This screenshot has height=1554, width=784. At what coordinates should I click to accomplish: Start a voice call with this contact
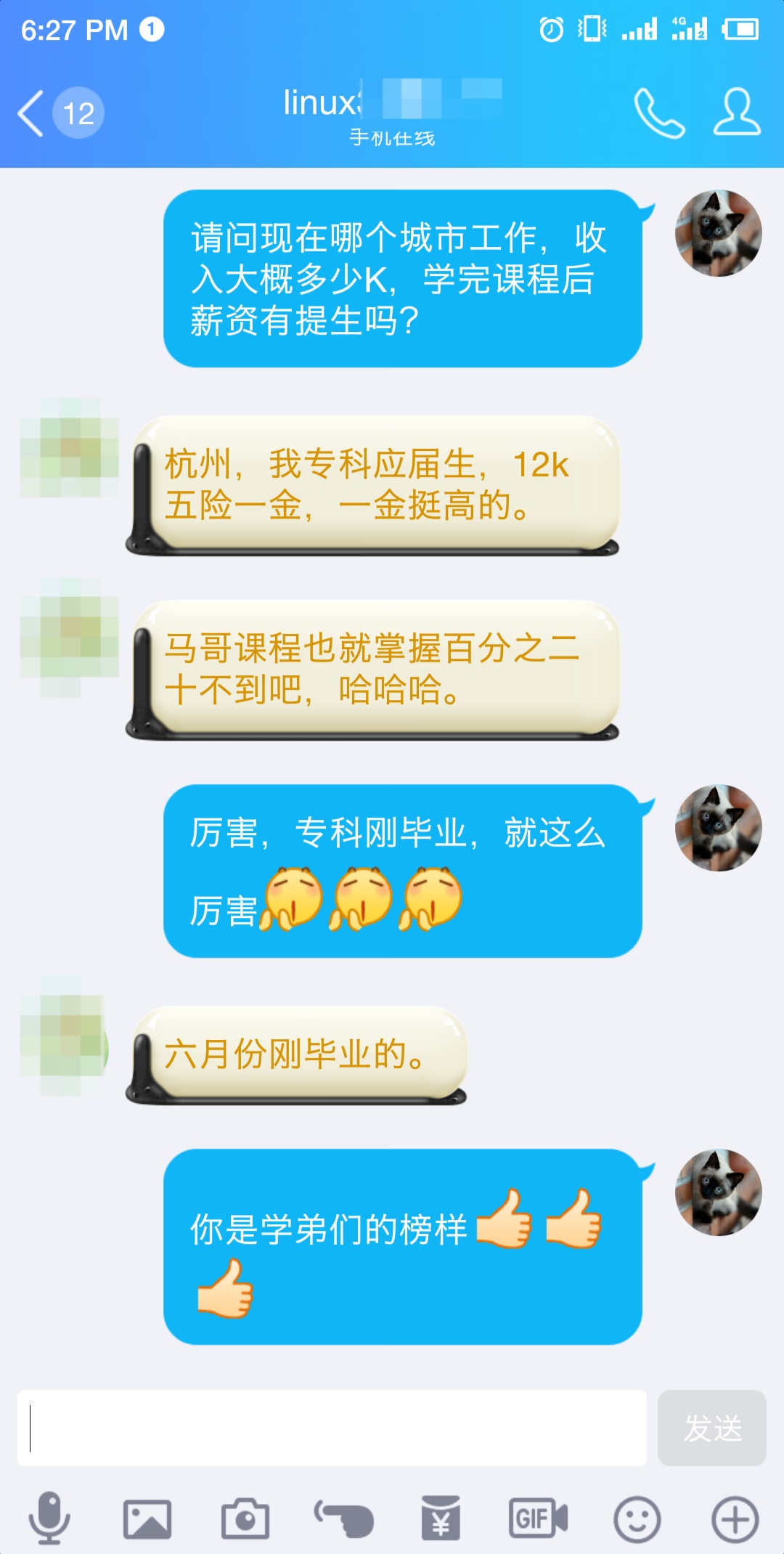(659, 113)
